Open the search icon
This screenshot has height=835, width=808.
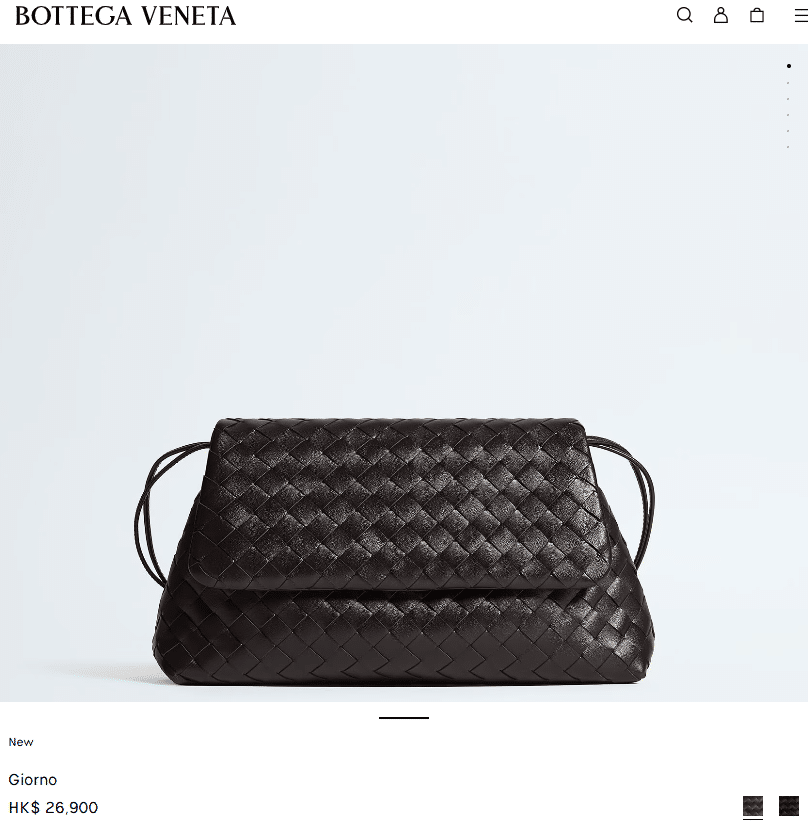tap(684, 15)
